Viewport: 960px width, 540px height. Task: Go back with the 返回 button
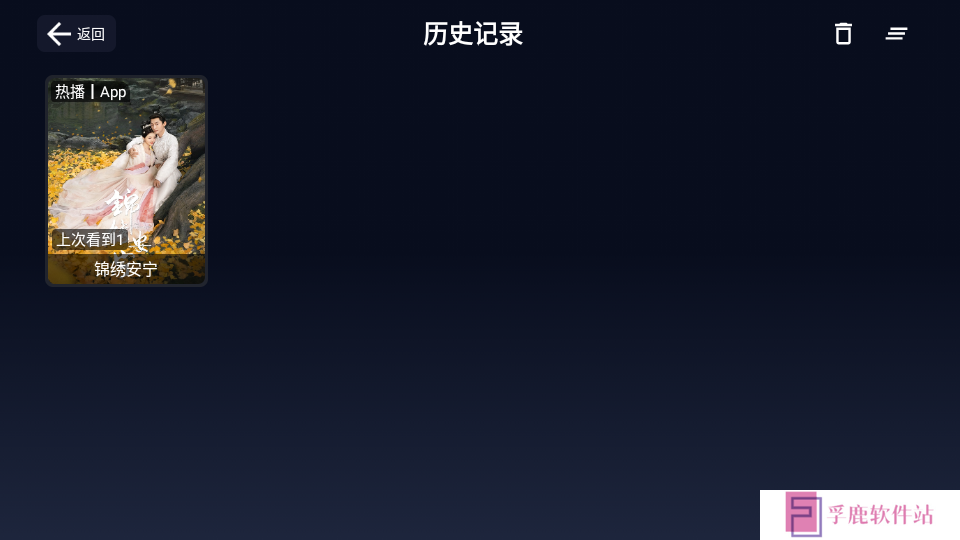[76, 34]
